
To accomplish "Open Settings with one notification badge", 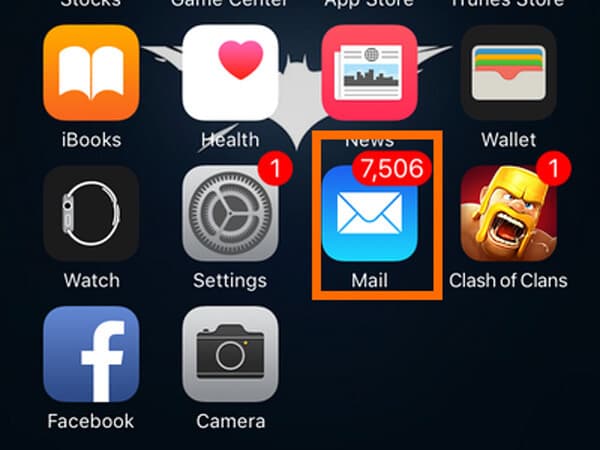I will [x=230, y=213].
